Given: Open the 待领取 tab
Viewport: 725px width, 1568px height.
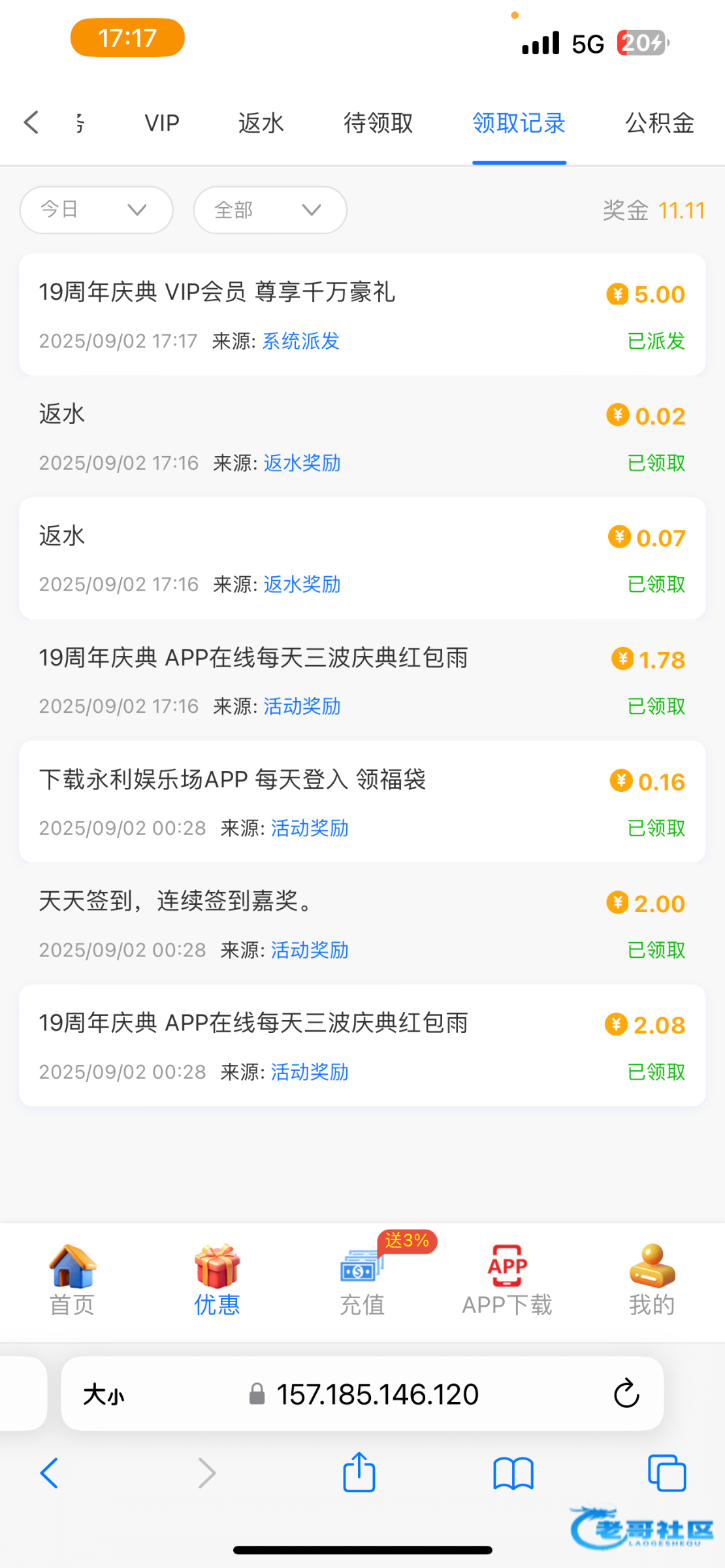Looking at the screenshot, I should [378, 123].
